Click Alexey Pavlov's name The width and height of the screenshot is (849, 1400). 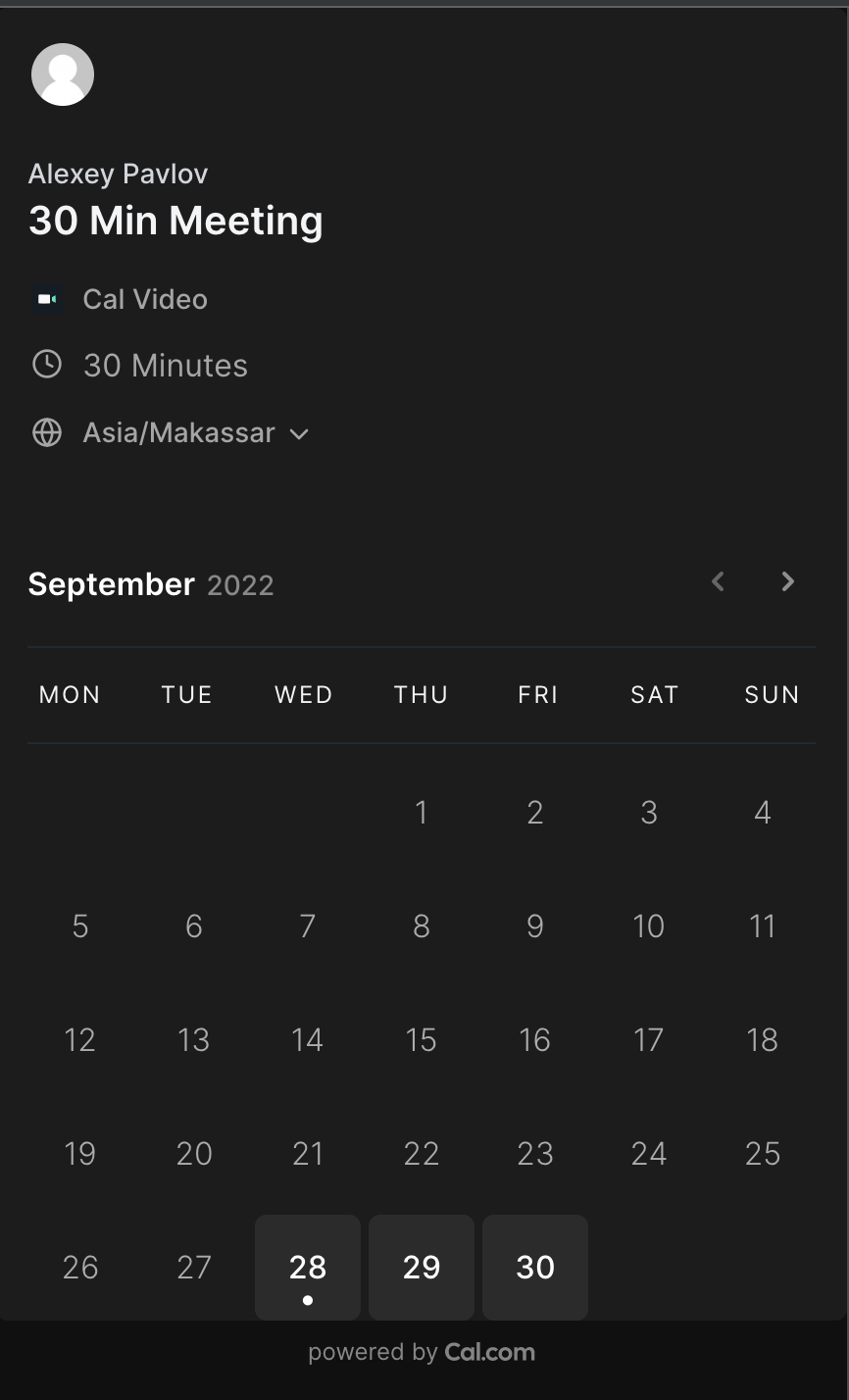point(117,173)
